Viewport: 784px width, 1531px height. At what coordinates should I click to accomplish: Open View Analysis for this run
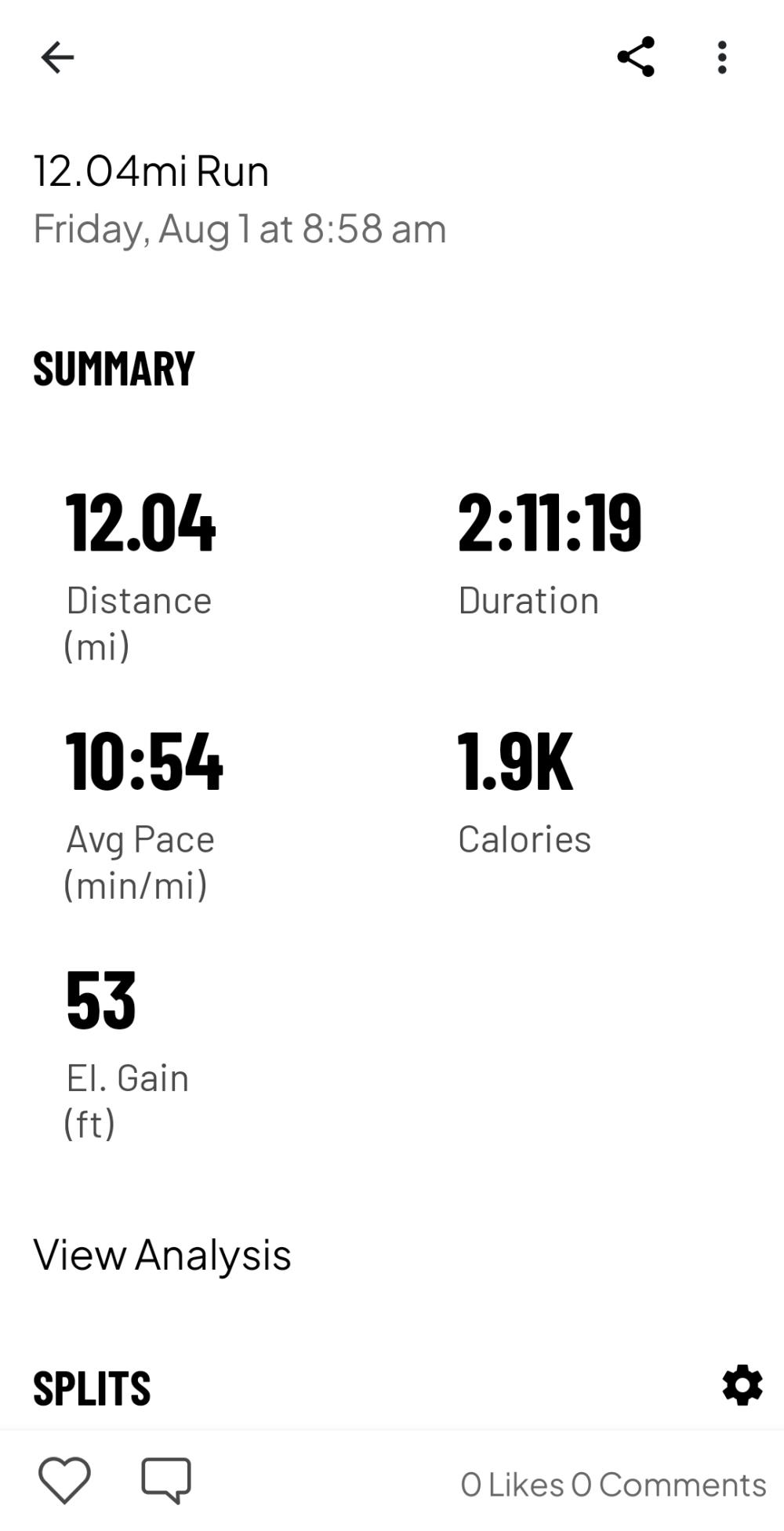click(x=162, y=1254)
